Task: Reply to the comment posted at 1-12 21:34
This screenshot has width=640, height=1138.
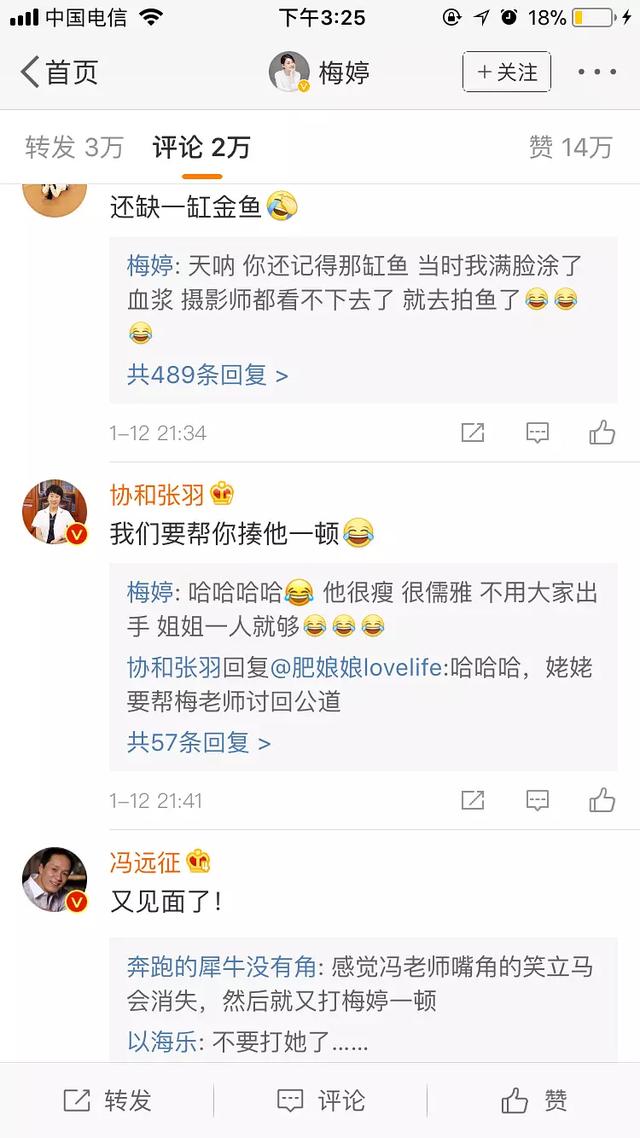Action: click(x=537, y=432)
